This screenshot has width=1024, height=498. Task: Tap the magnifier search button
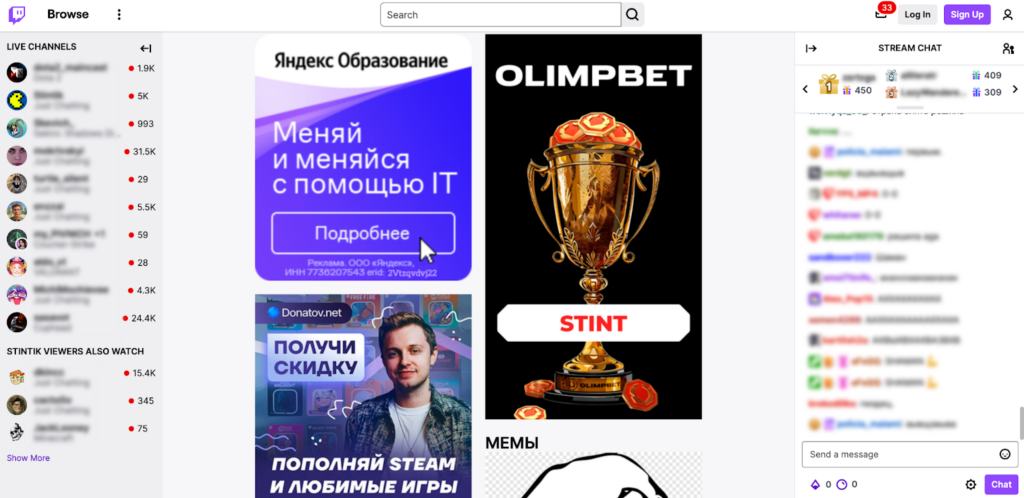click(x=633, y=15)
